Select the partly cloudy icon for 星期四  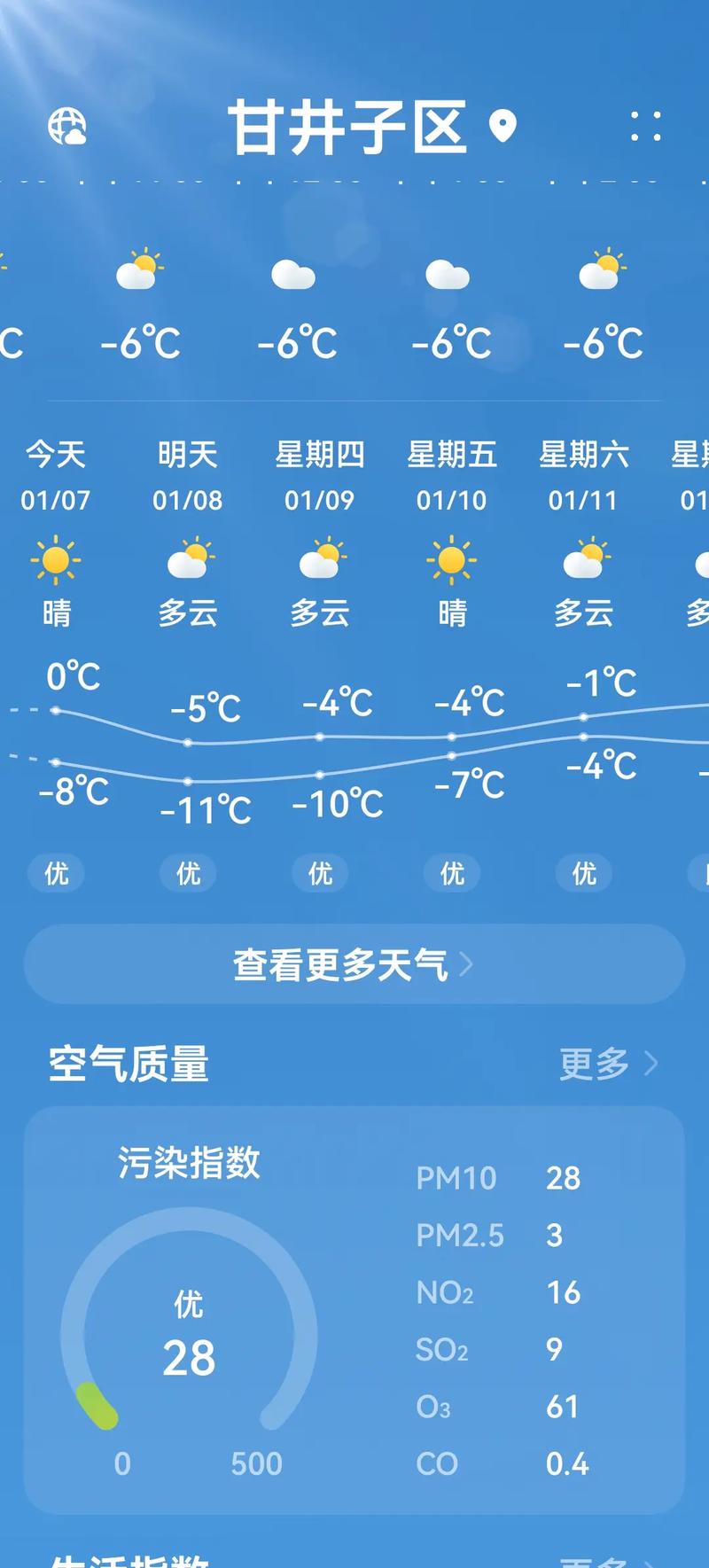pyautogui.click(x=320, y=558)
